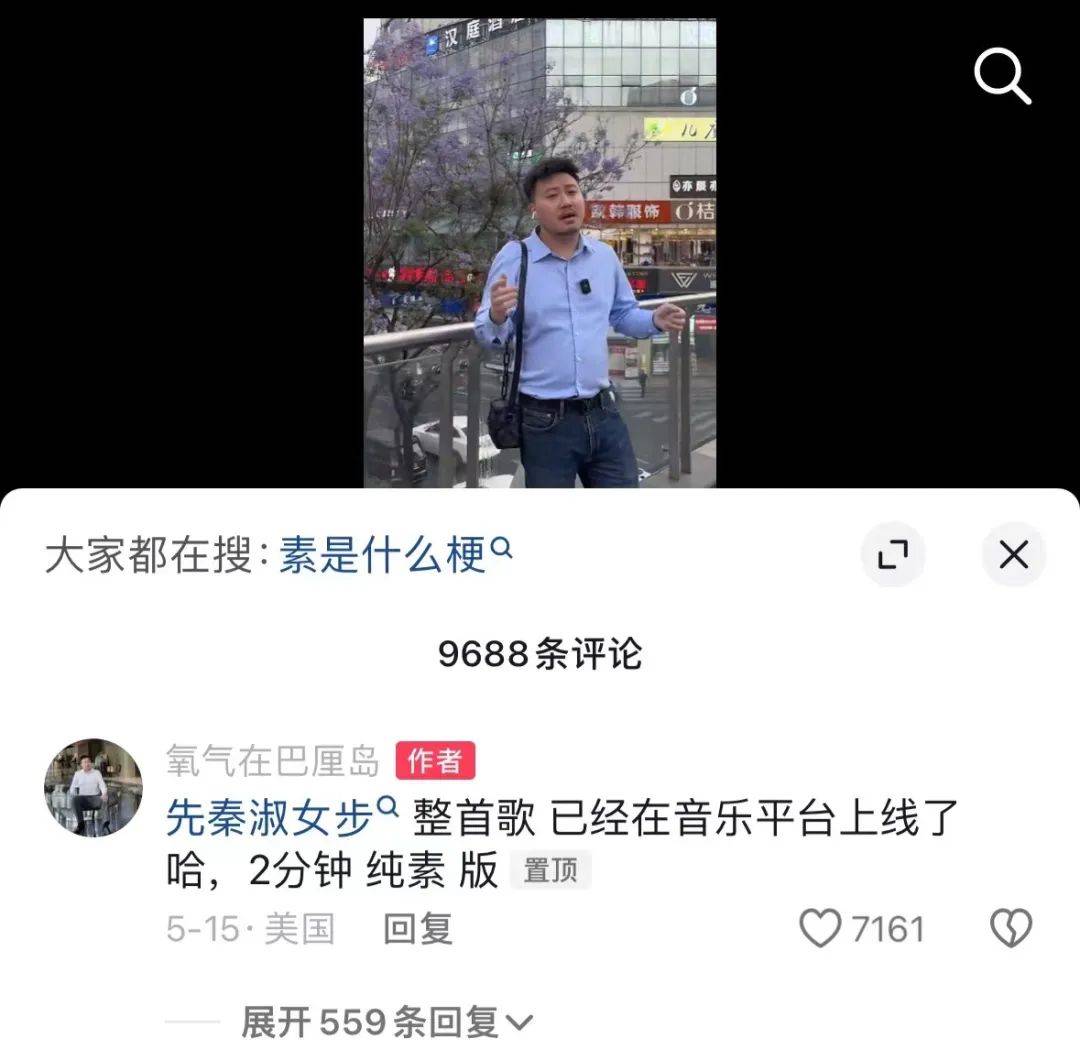Open search via the magnifier icon
The width and height of the screenshot is (1080, 1049).
(1002, 75)
